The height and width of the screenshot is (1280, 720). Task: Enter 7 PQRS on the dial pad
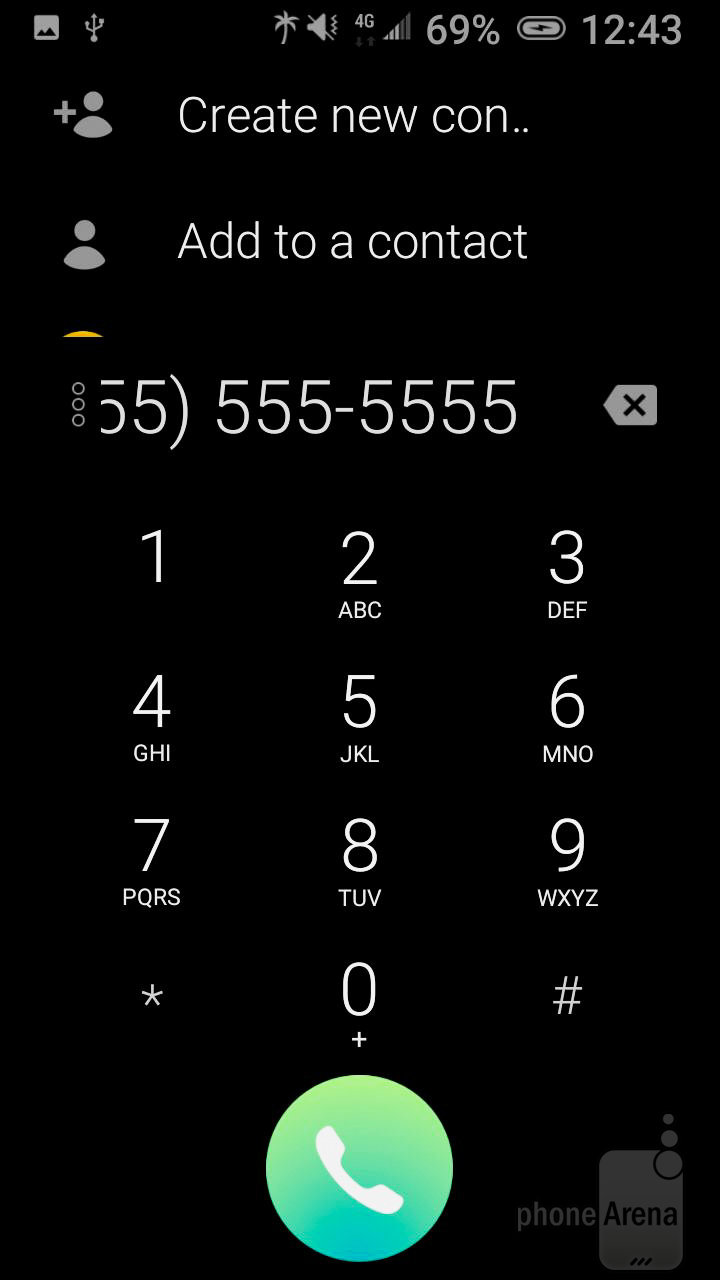coord(152,860)
